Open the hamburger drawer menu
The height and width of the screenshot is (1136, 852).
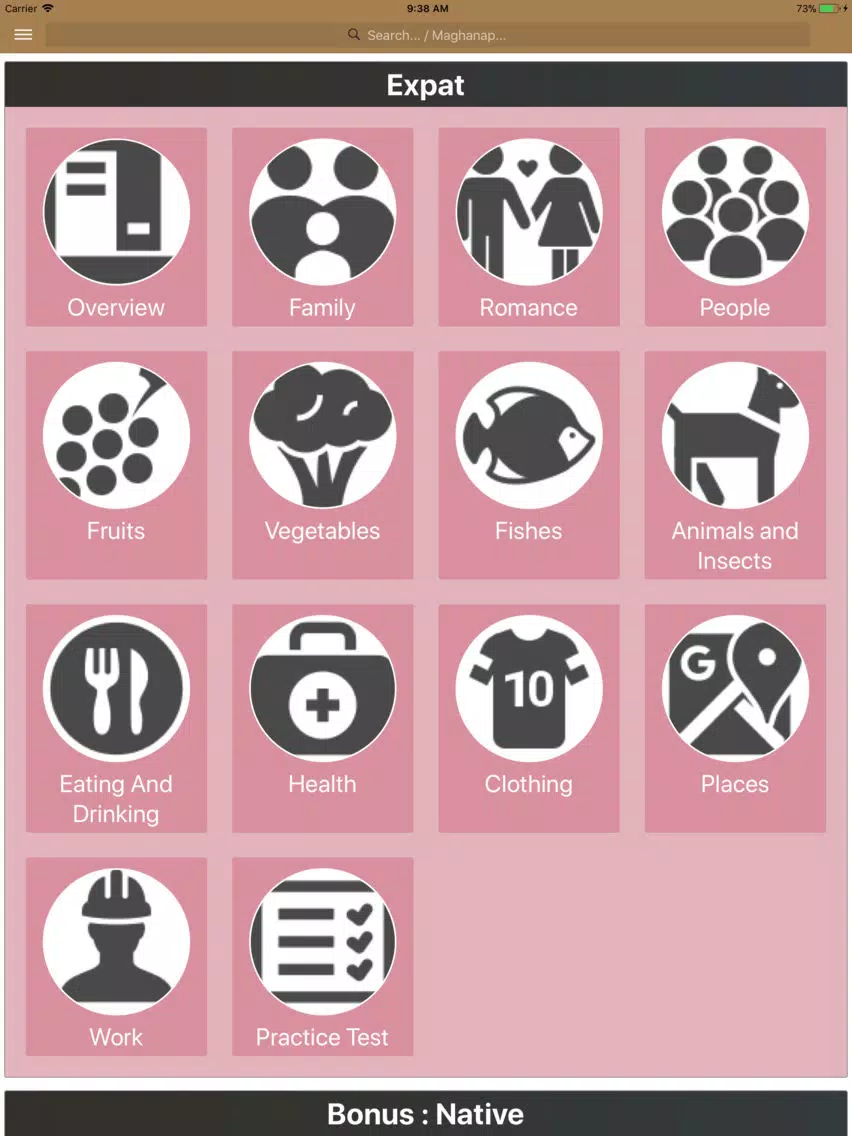pos(23,35)
